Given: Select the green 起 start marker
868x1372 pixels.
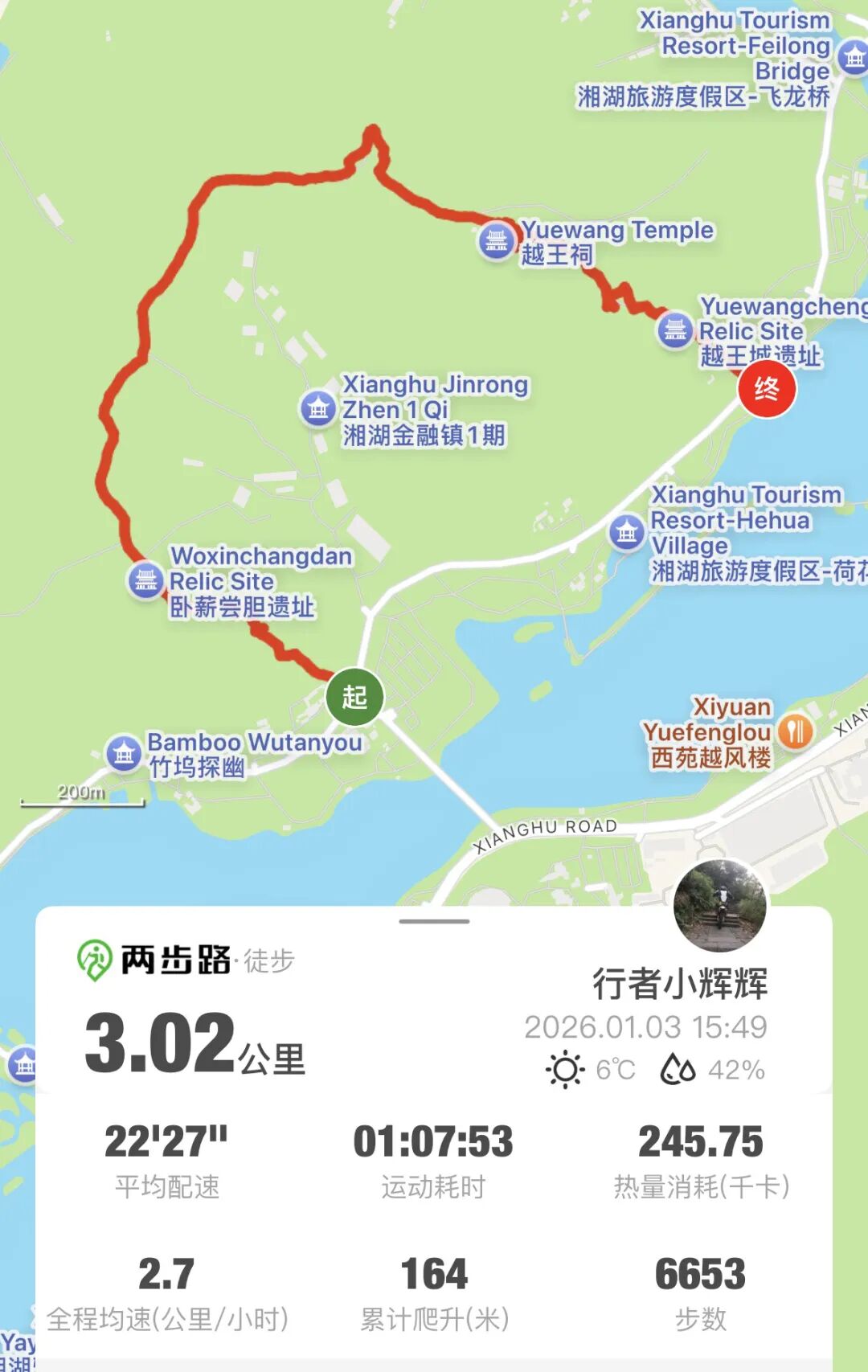Looking at the screenshot, I should coord(354,697).
